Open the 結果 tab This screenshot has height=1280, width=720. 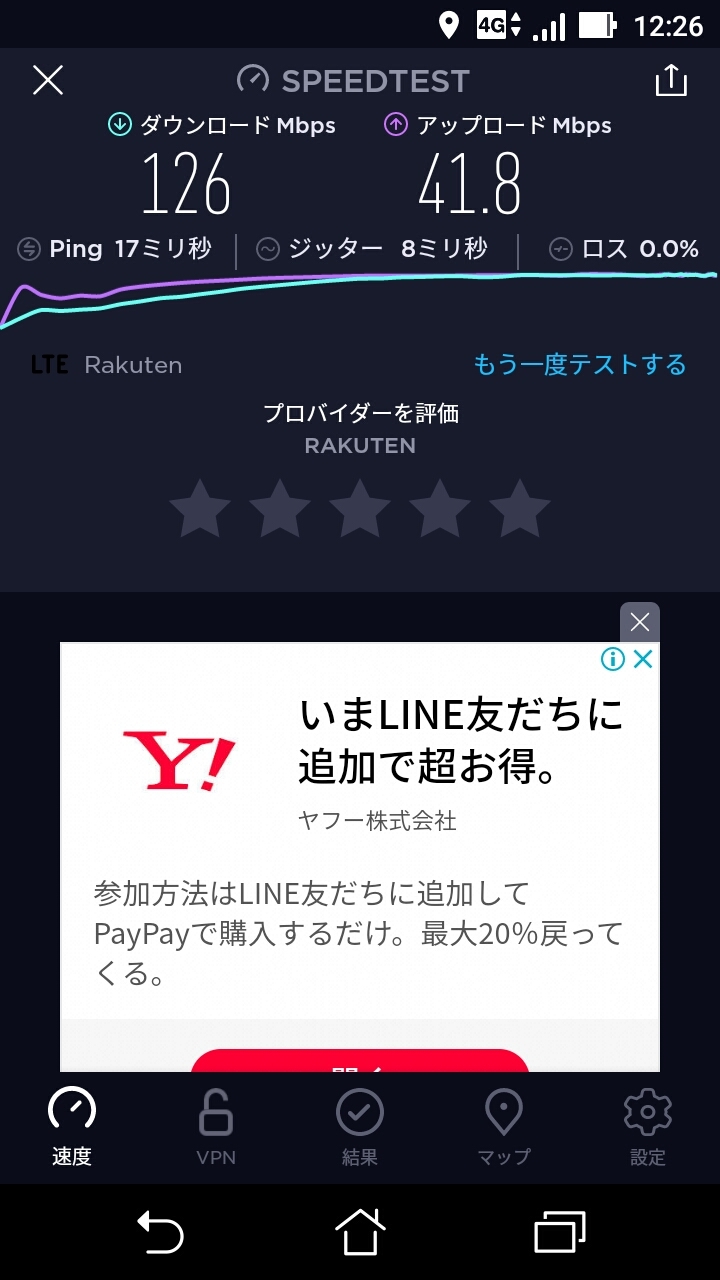pos(360,1127)
